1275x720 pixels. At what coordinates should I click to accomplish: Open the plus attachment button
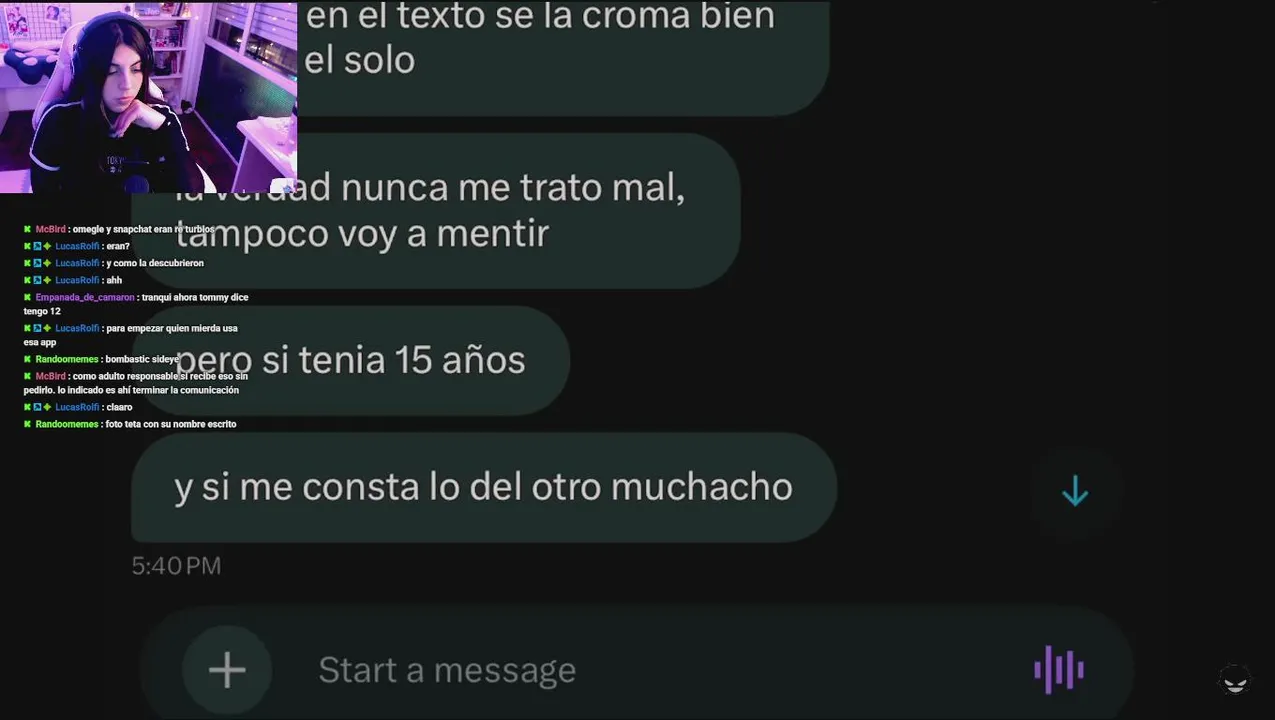point(227,670)
